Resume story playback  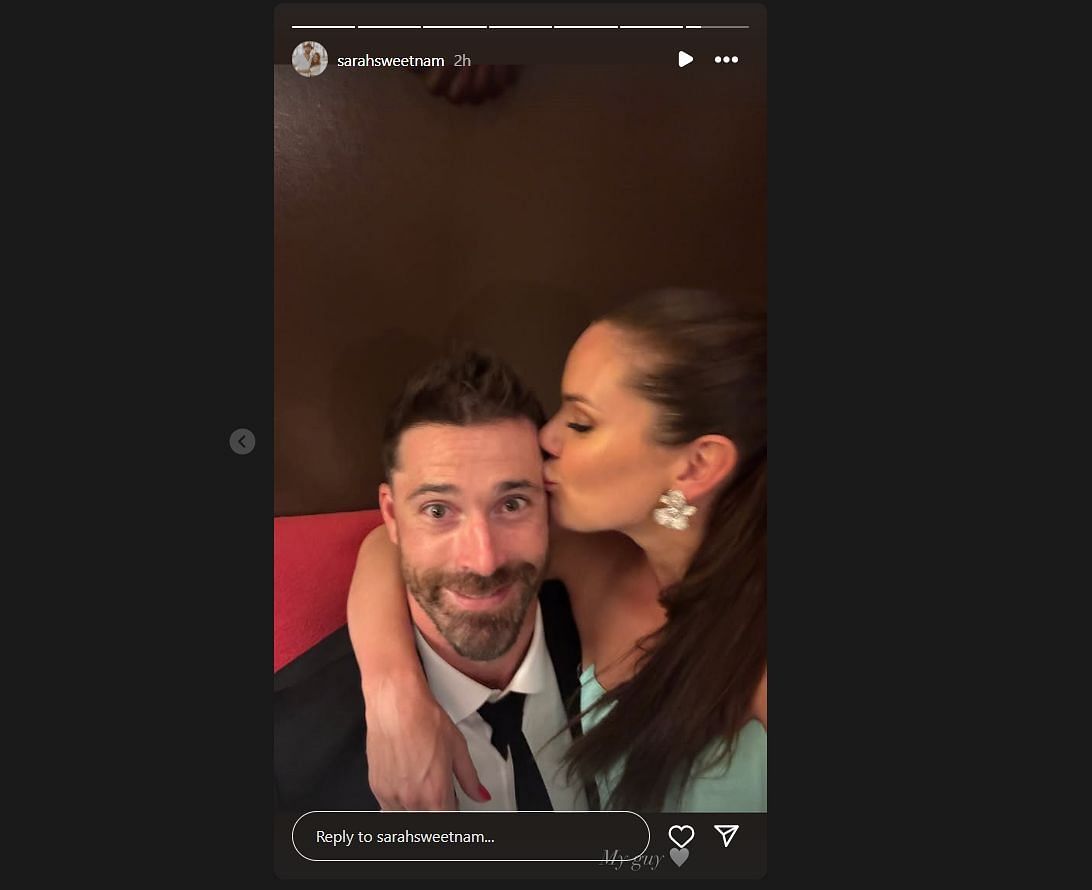pos(685,60)
